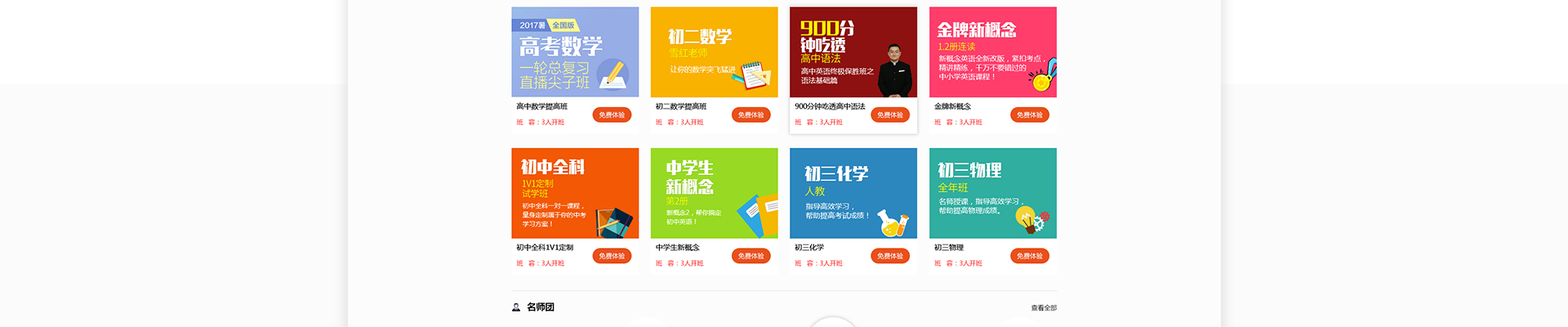View all teachers via 查看全部
Viewport: 1568px width, 327px height.
pyautogui.click(x=1043, y=308)
